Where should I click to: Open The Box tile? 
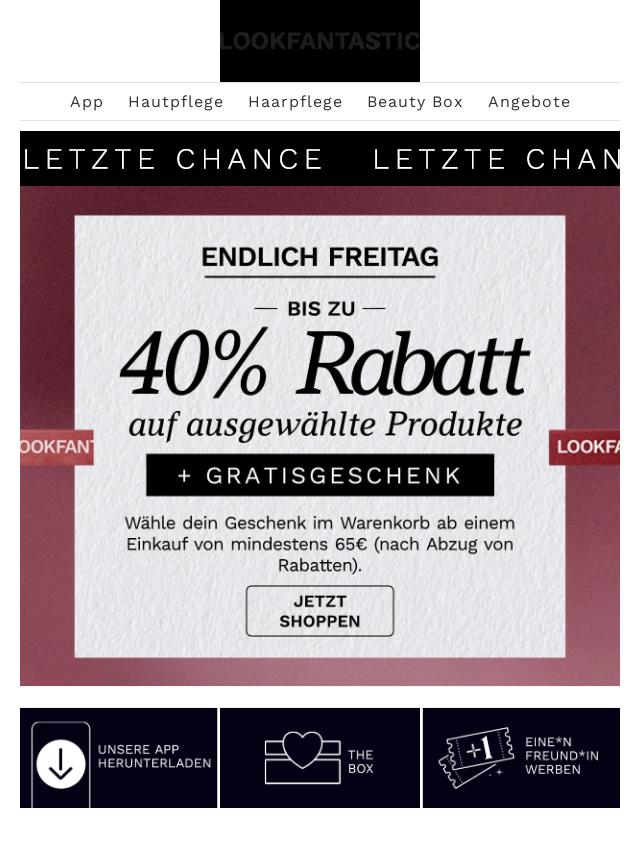coord(320,758)
